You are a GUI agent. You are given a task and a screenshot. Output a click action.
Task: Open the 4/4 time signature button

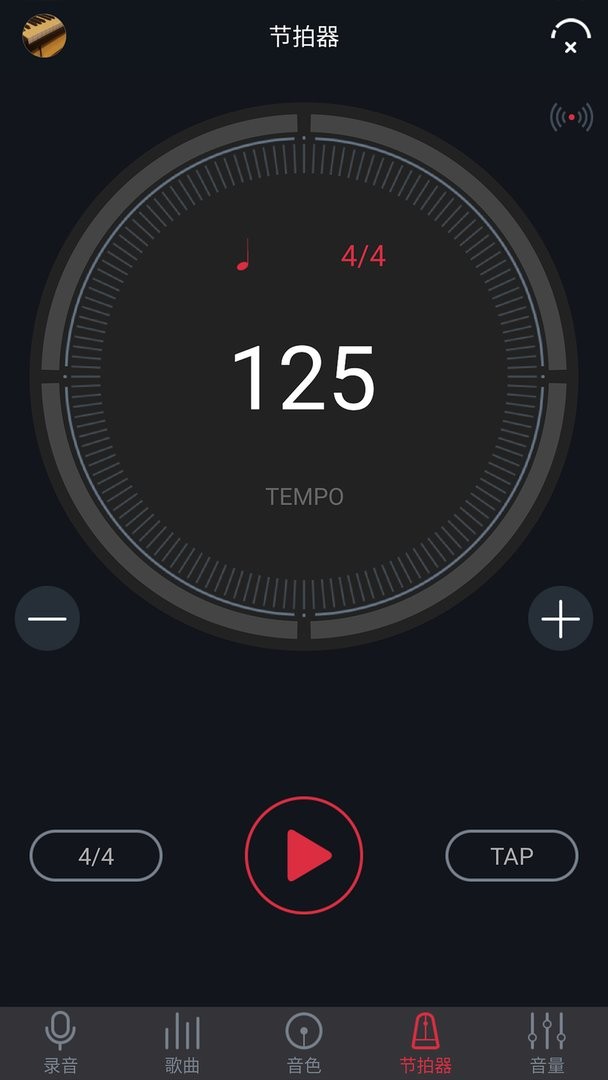pyautogui.click(x=96, y=856)
